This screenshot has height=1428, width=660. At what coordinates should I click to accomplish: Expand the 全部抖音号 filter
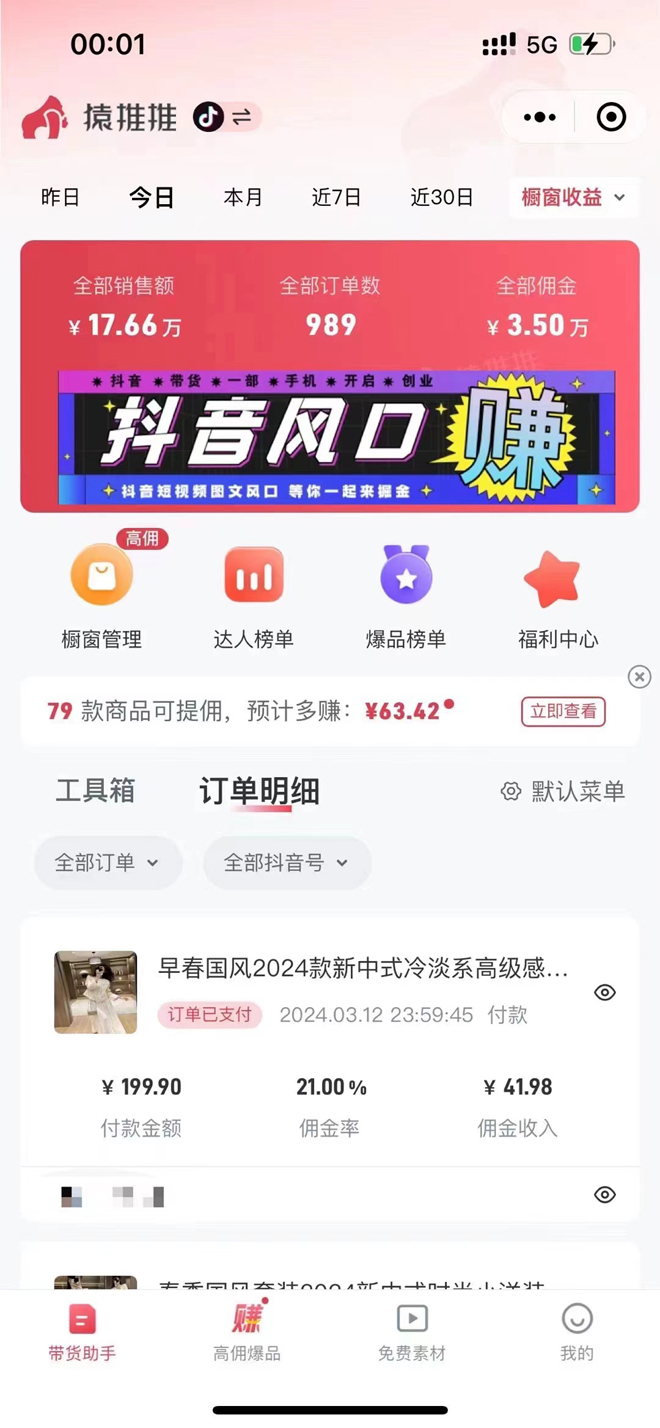coord(286,862)
